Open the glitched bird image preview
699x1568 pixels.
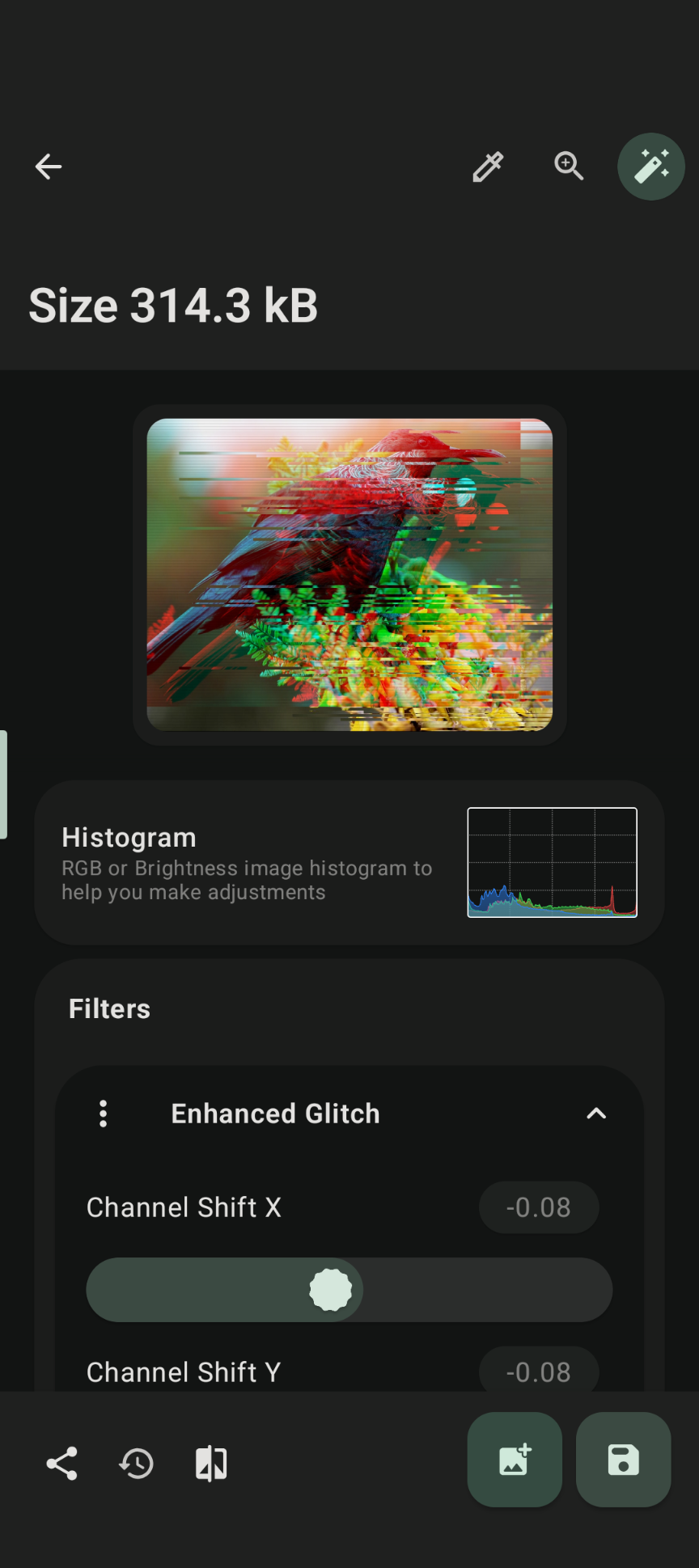tap(349, 574)
